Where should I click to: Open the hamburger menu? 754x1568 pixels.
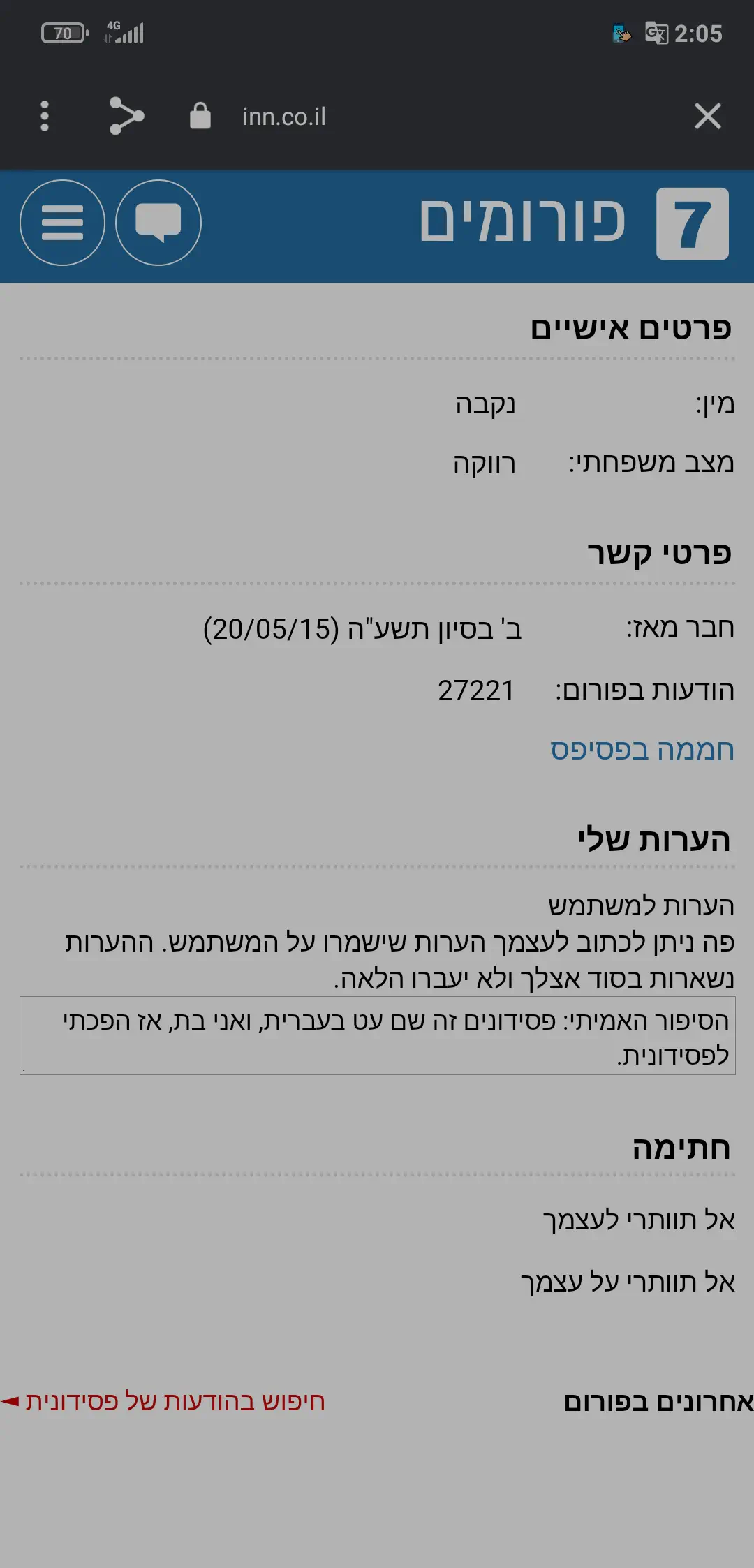(x=62, y=223)
